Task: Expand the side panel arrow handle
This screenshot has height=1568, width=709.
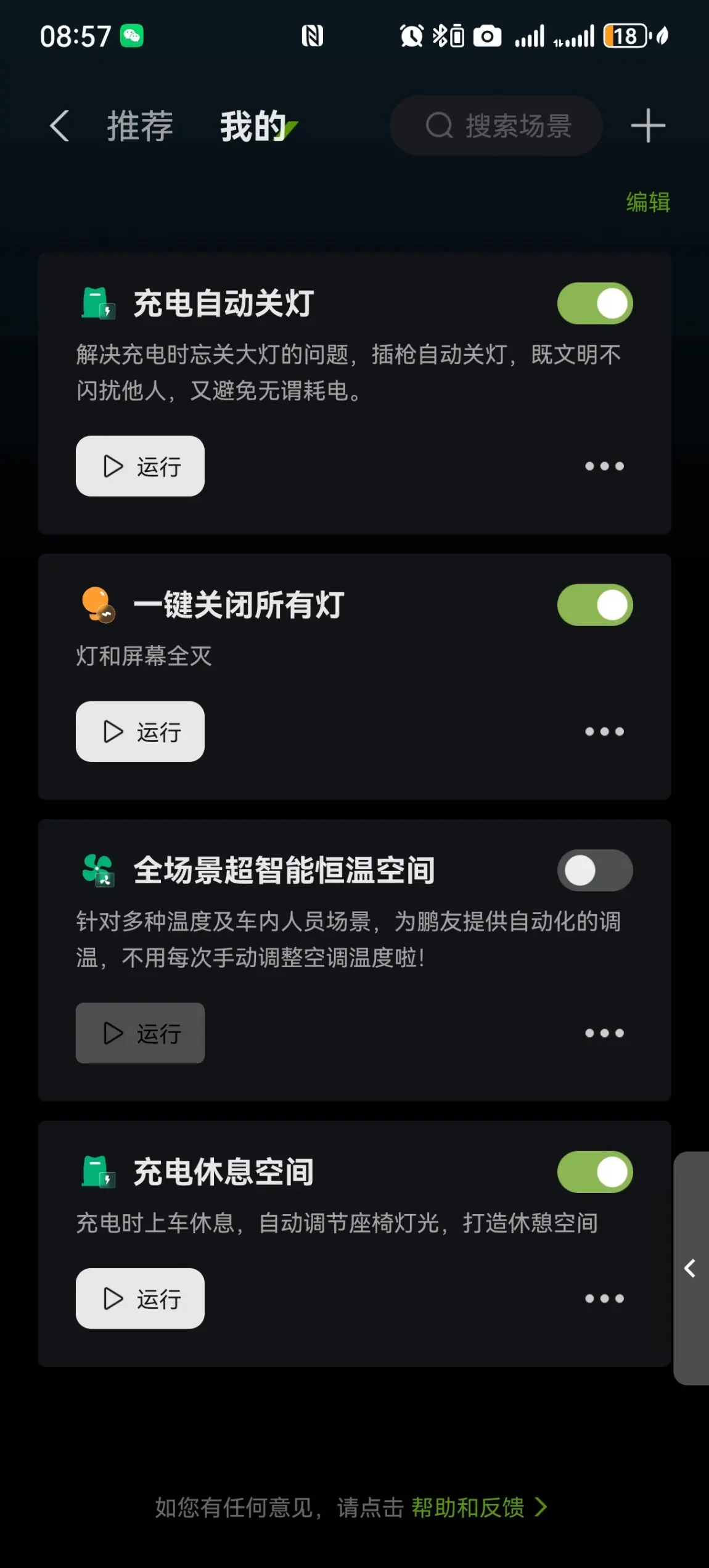Action: pyautogui.click(x=691, y=1268)
